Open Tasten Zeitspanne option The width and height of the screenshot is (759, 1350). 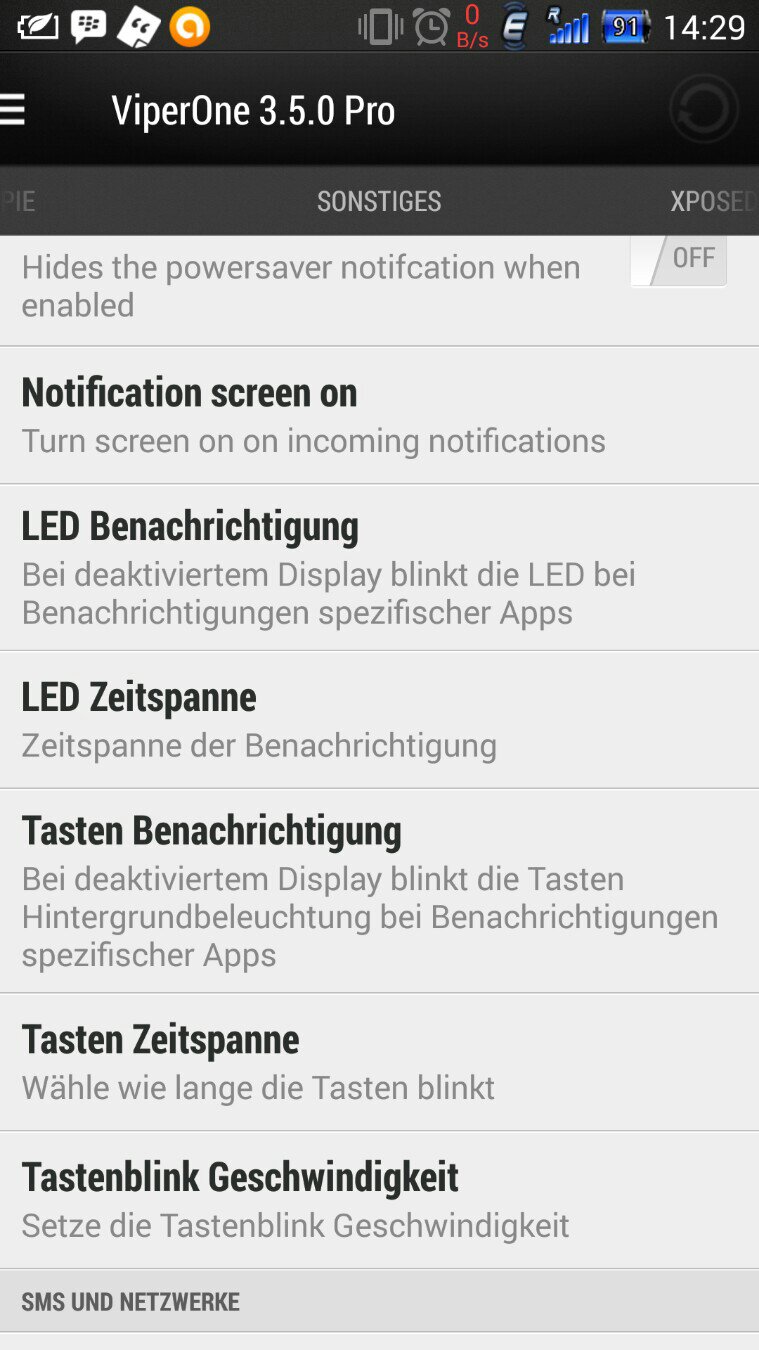pyautogui.click(x=379, y=1062)
